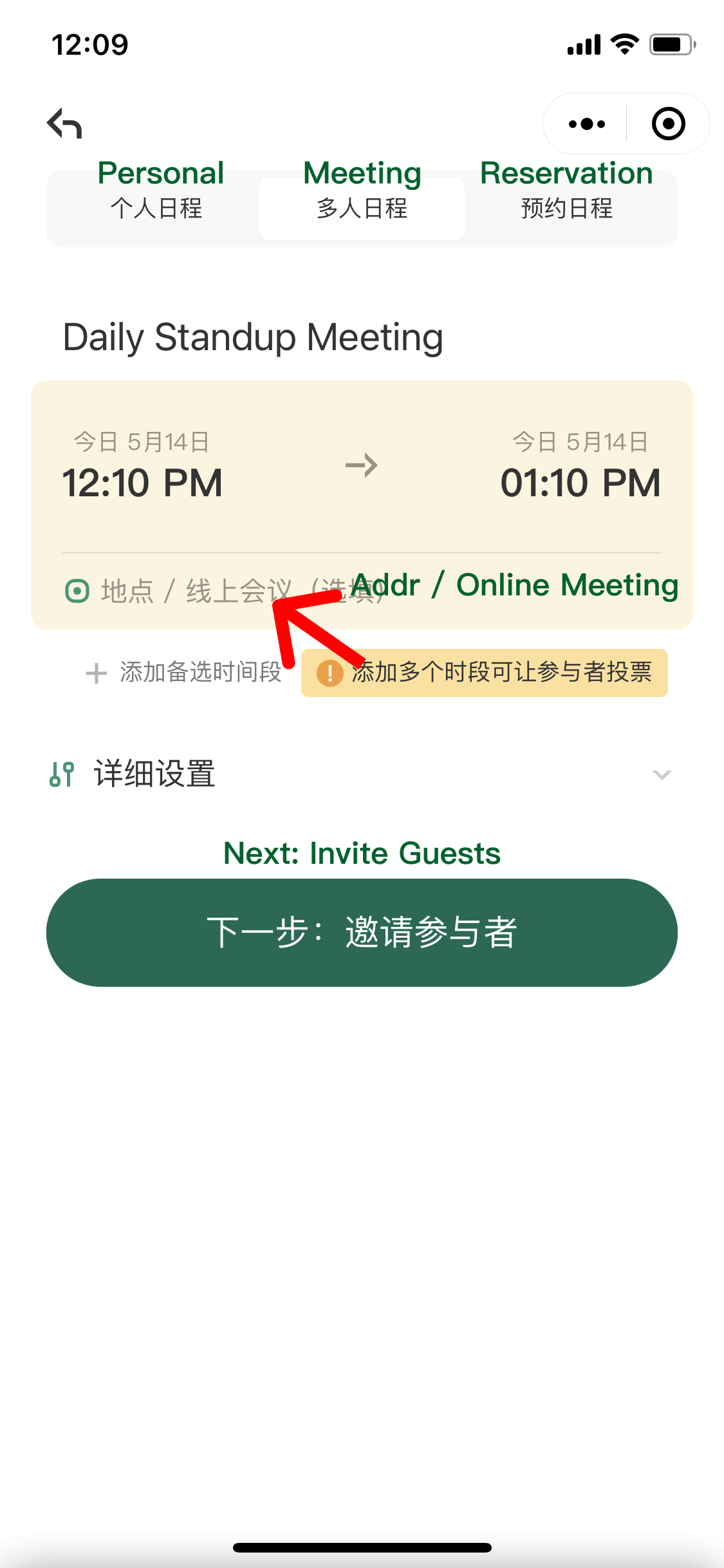Expand the detailed settings section
This screenshot has width=724, height=1568.
coord(360,774)
